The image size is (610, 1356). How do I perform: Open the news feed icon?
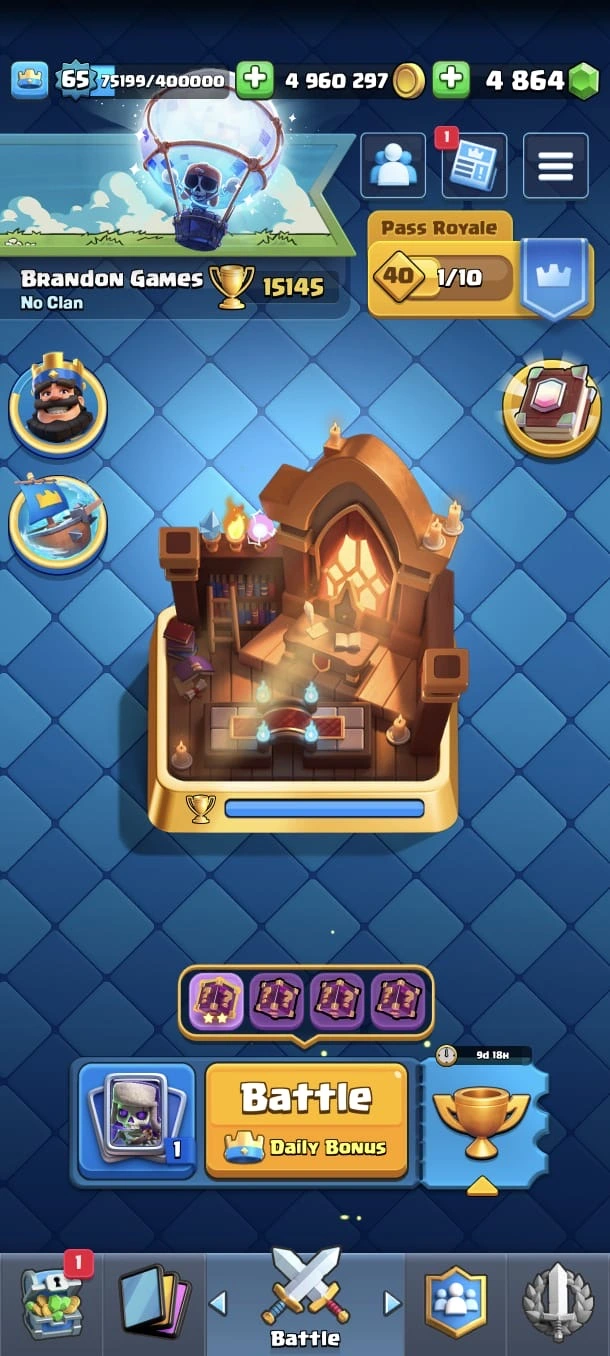pyautogui.click(x=474, y=165)
